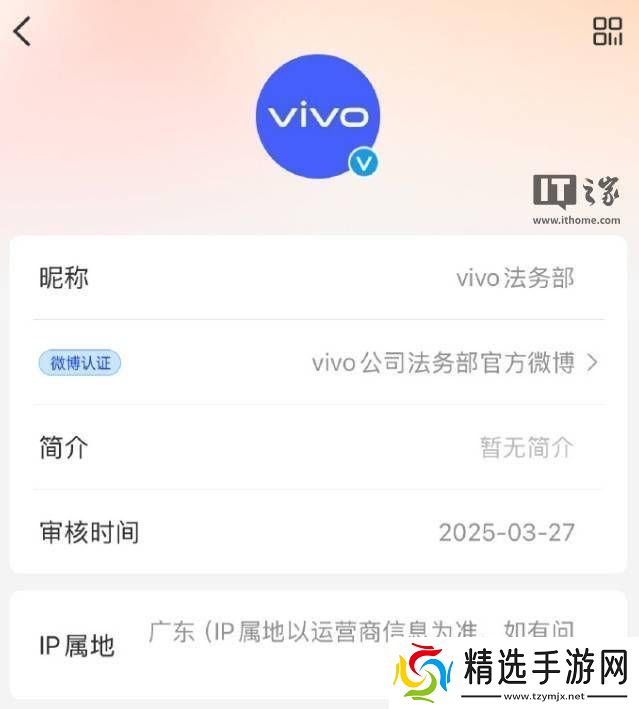Open the QR code icon

click(x=607, y=31)
